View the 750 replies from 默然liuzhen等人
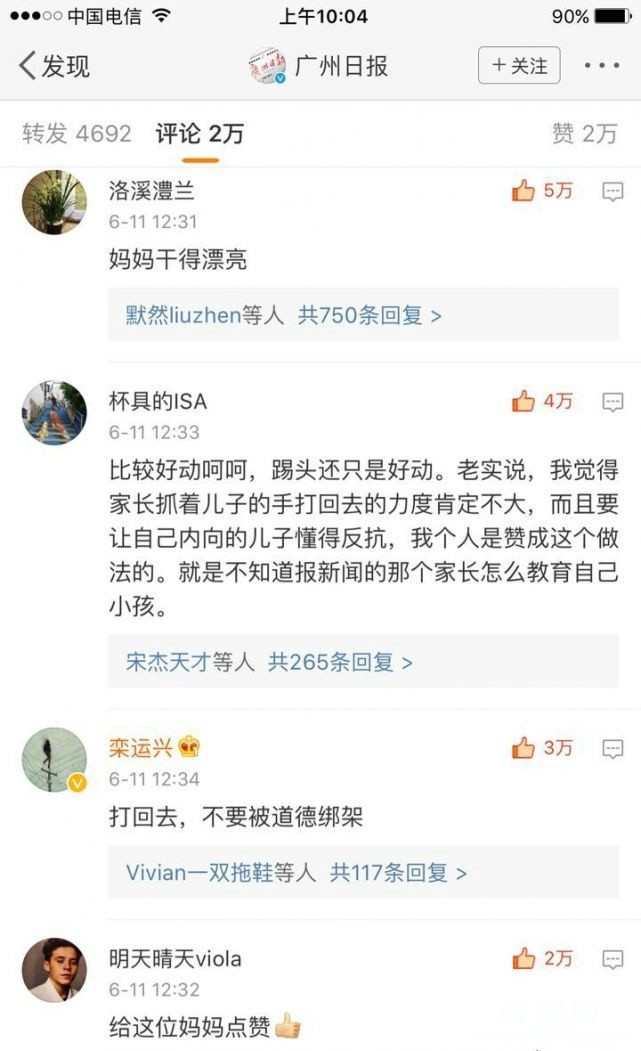 click(284, 315)
